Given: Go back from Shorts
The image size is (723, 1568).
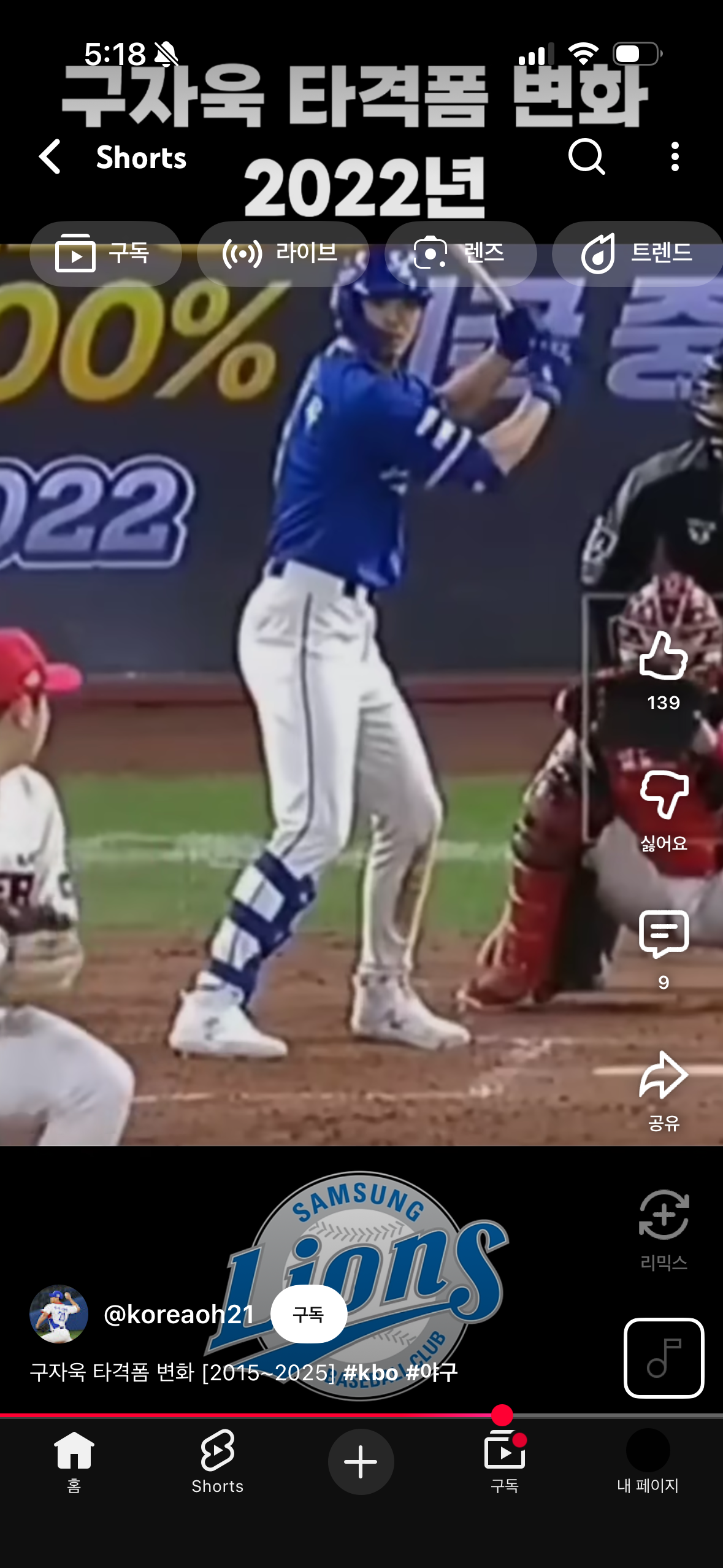Looking at the screenshot, I should coord(50,157).
